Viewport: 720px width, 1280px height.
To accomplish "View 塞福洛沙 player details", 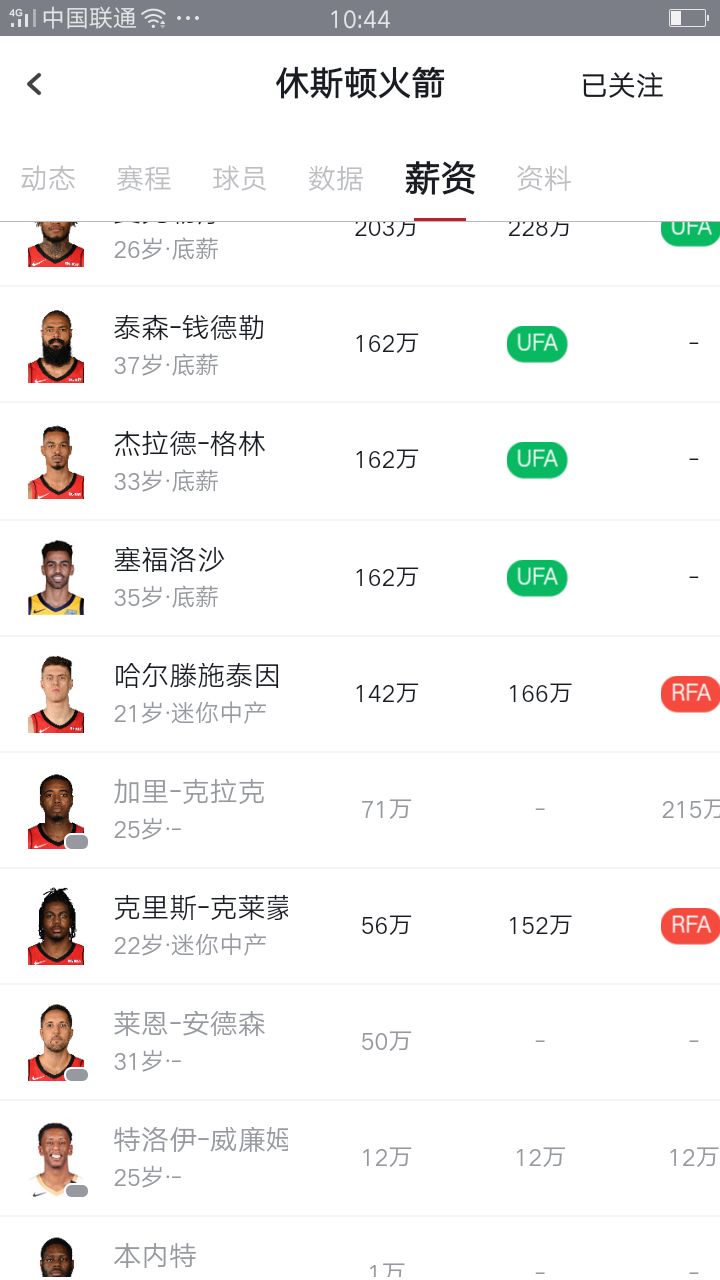I will [x=170, y=577].
